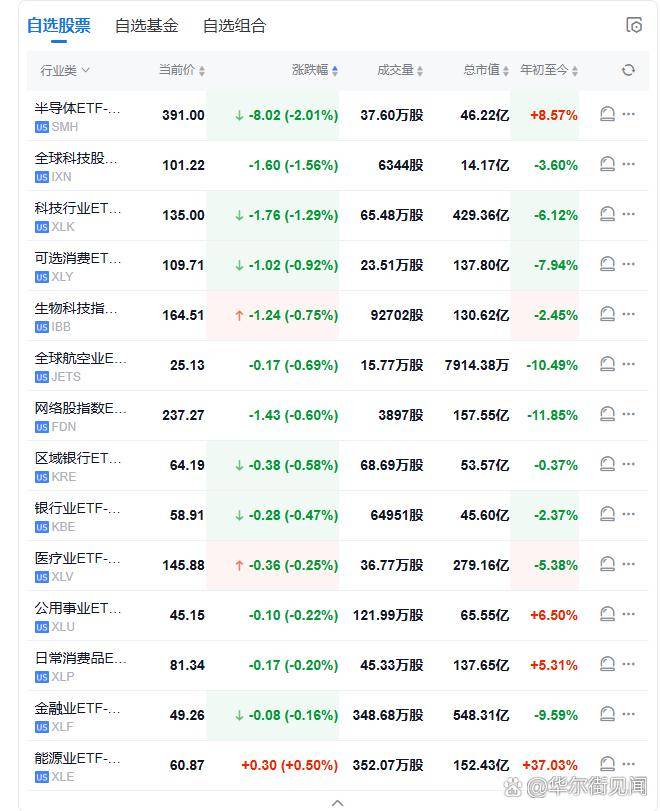Viewport: 660px width, 811px height.
Task: Switch to the 自选基金 tab
Action: click(x=146, y=26)
